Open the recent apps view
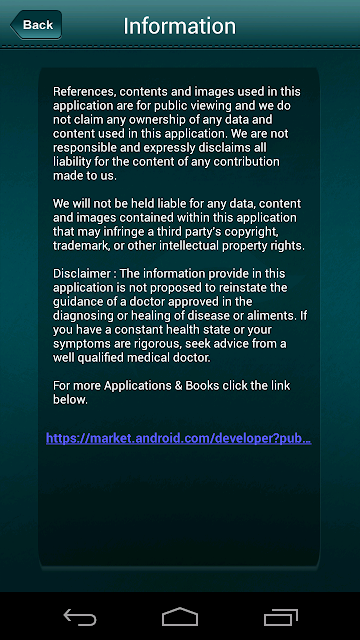This screenshot has width=360, height=640. pos(280,617)
